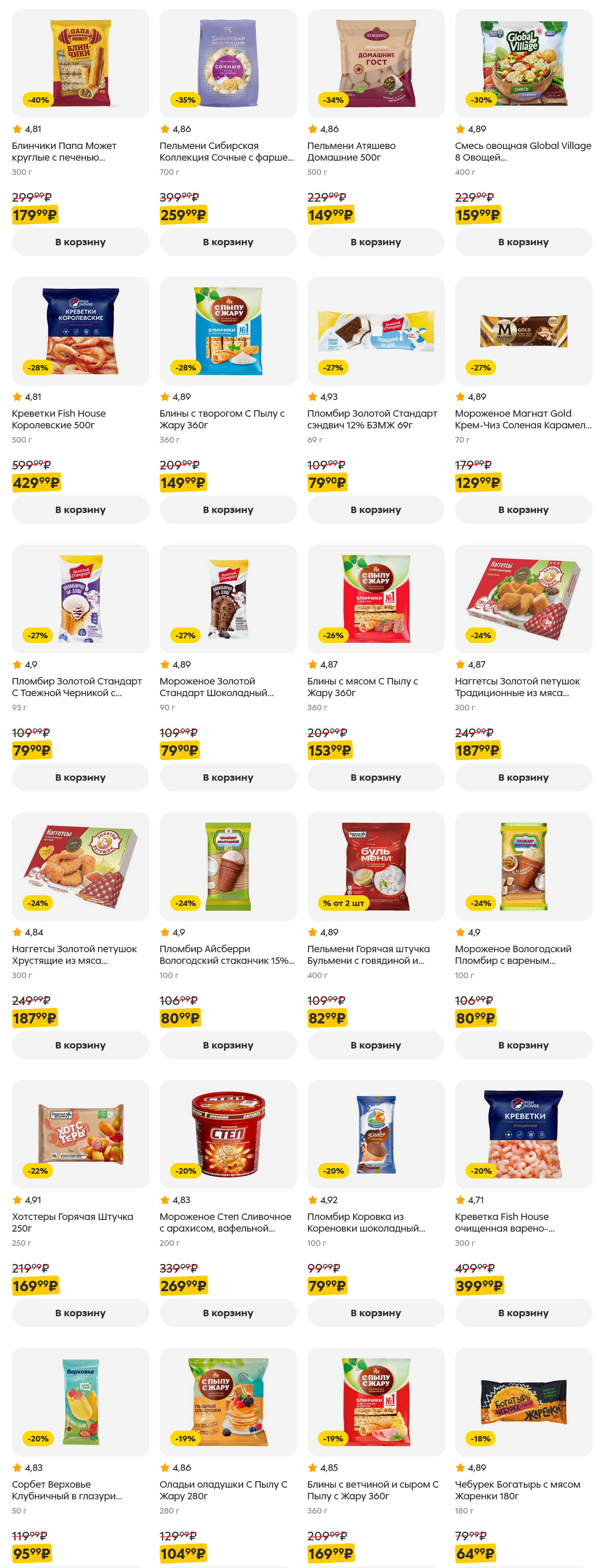
Task: Open Чебурек Богатырь с мясом product card
Action: [x=523, y=1403]
